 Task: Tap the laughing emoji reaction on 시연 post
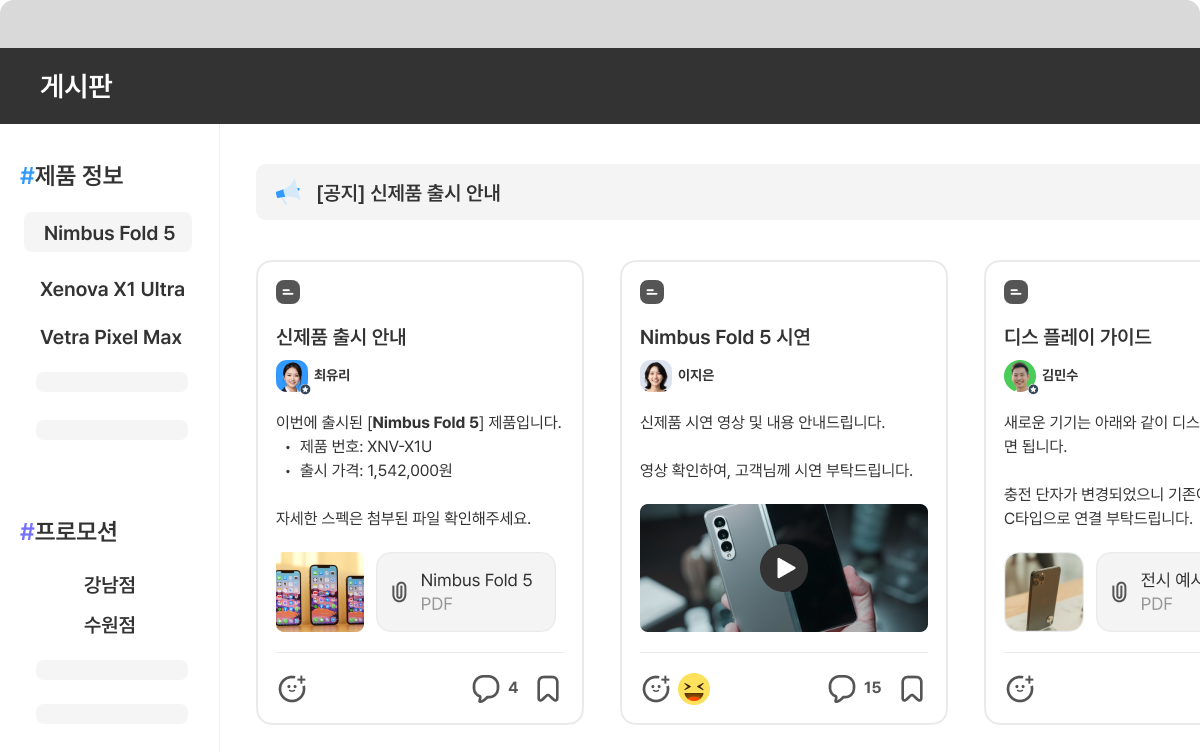coord(694,688)
